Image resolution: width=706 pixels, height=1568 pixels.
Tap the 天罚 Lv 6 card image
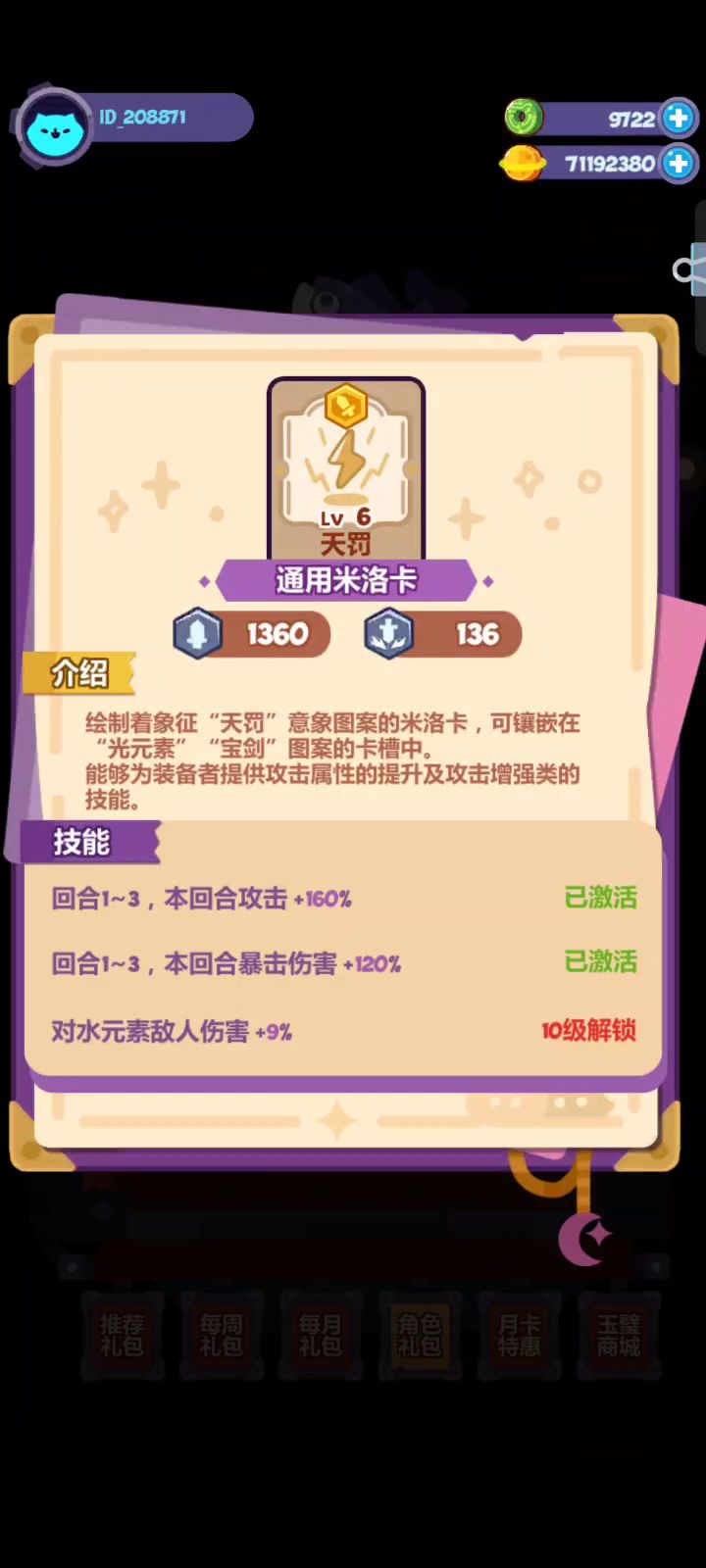pos(346,468)
